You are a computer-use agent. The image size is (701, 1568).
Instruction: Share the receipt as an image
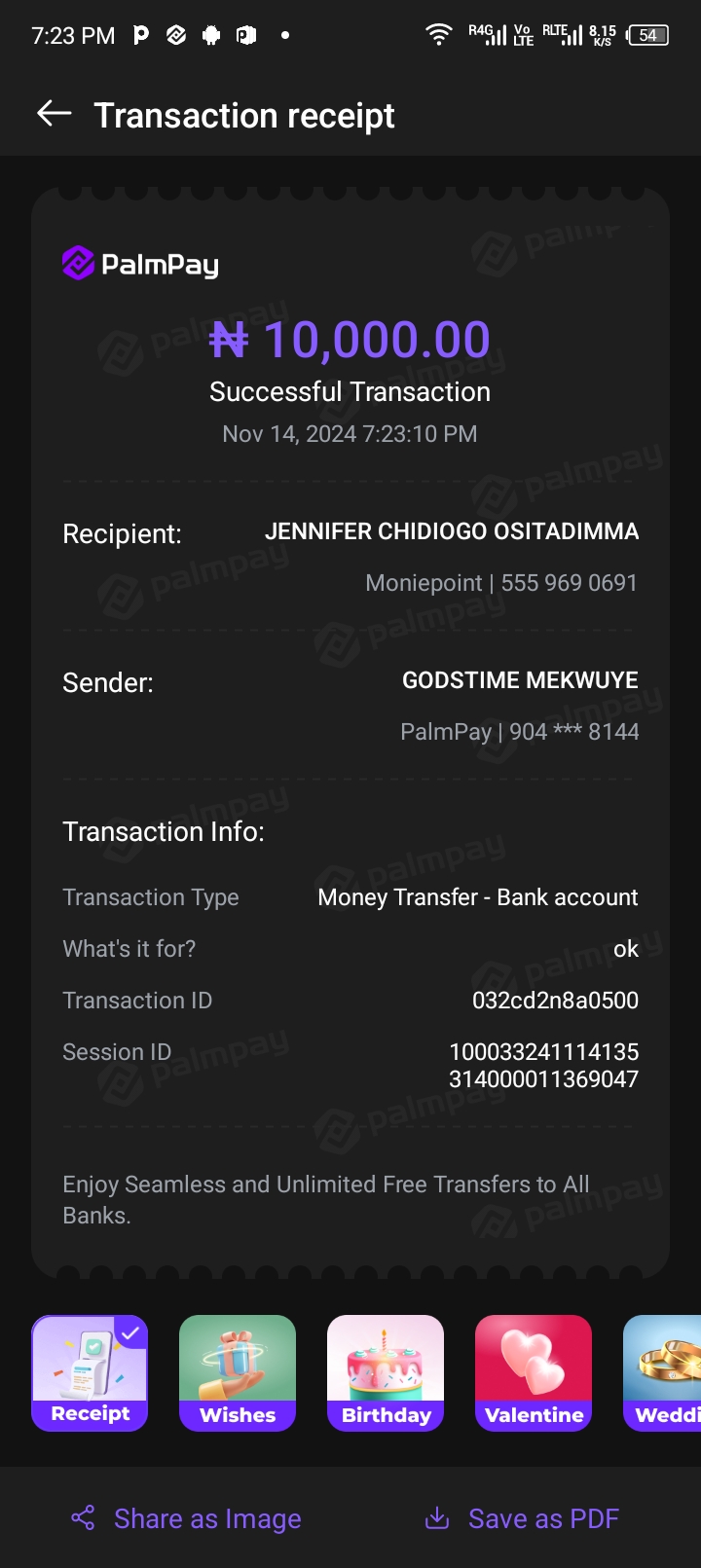coord(187,1518)
